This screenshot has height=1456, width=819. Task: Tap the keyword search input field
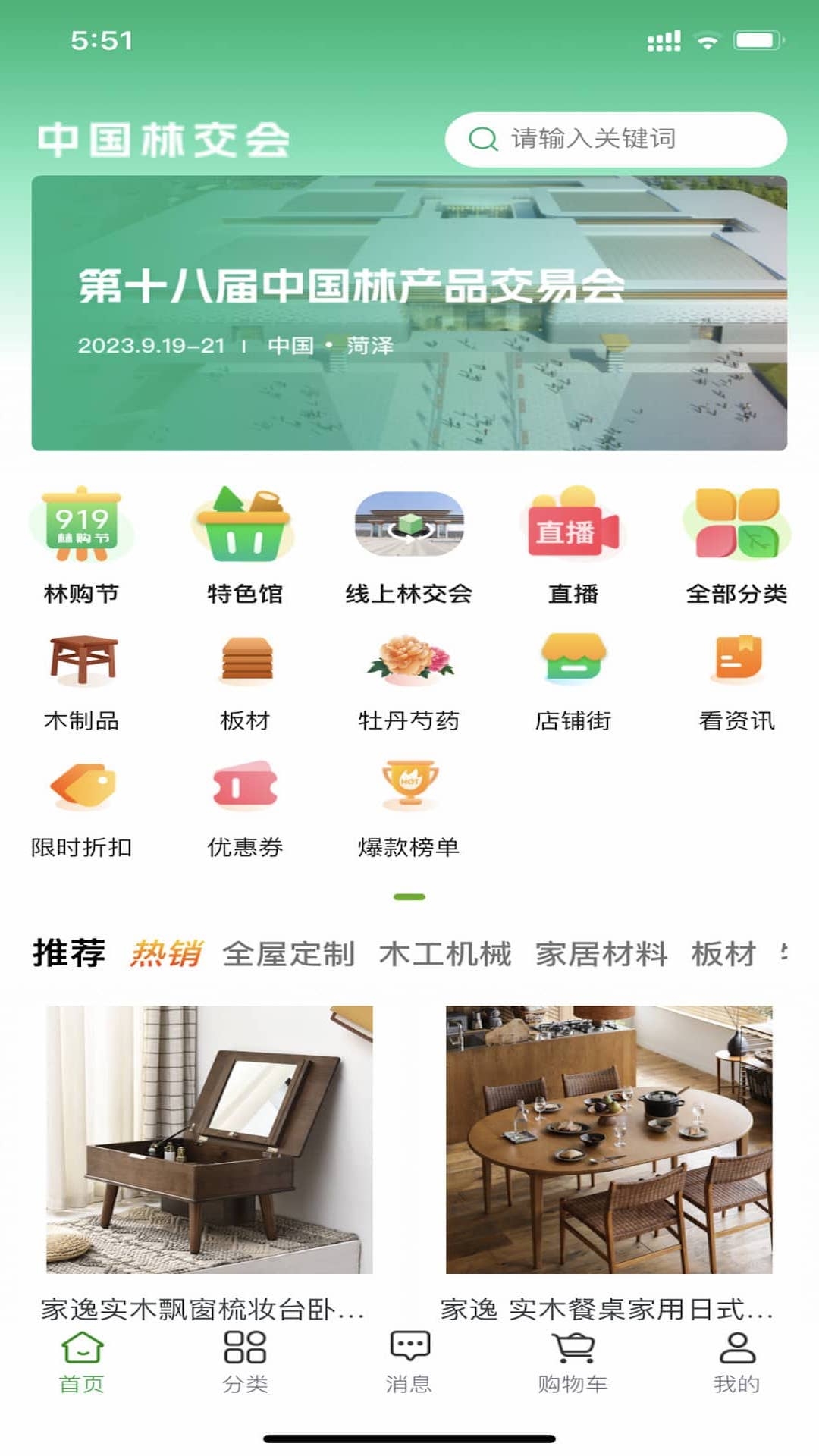[614, 138]
